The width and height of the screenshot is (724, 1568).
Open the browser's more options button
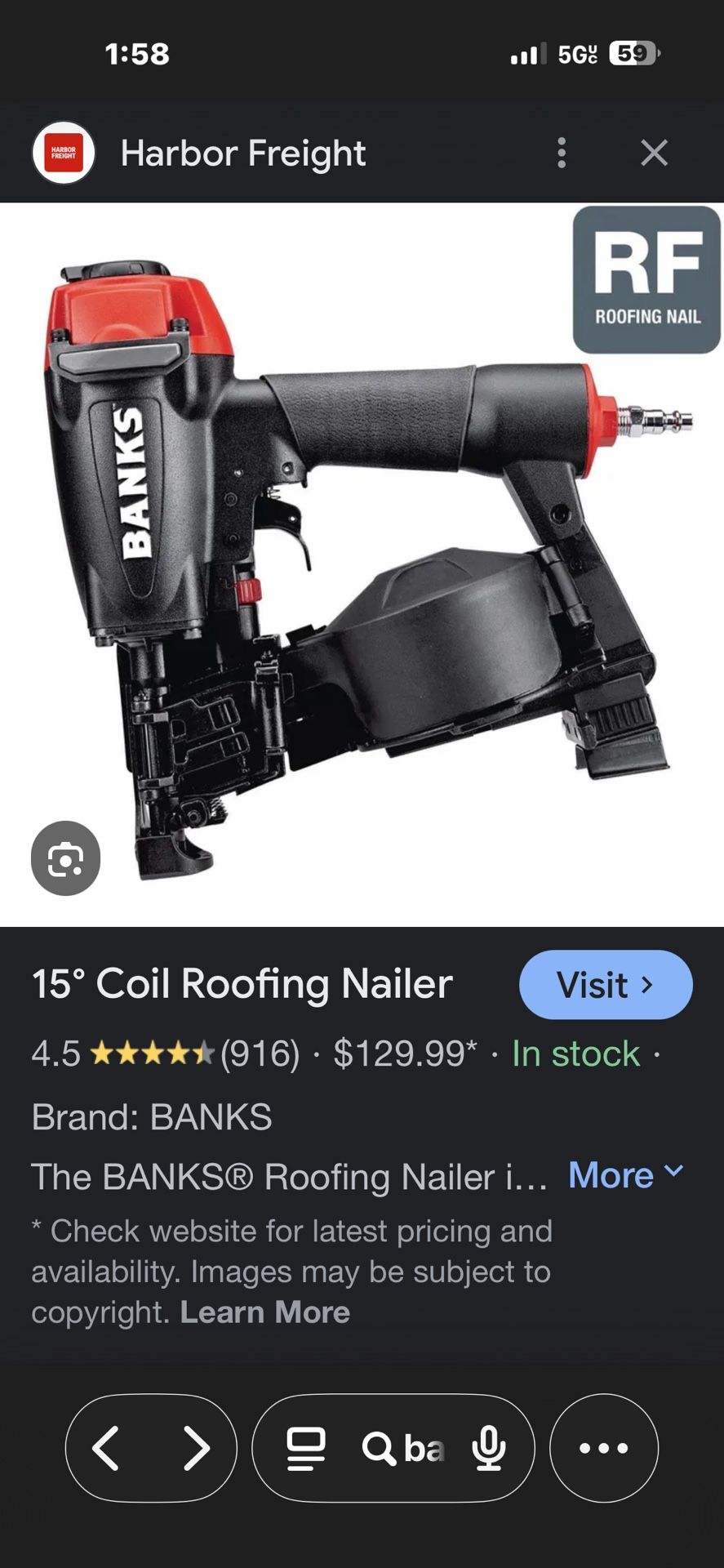[604, 1448]
